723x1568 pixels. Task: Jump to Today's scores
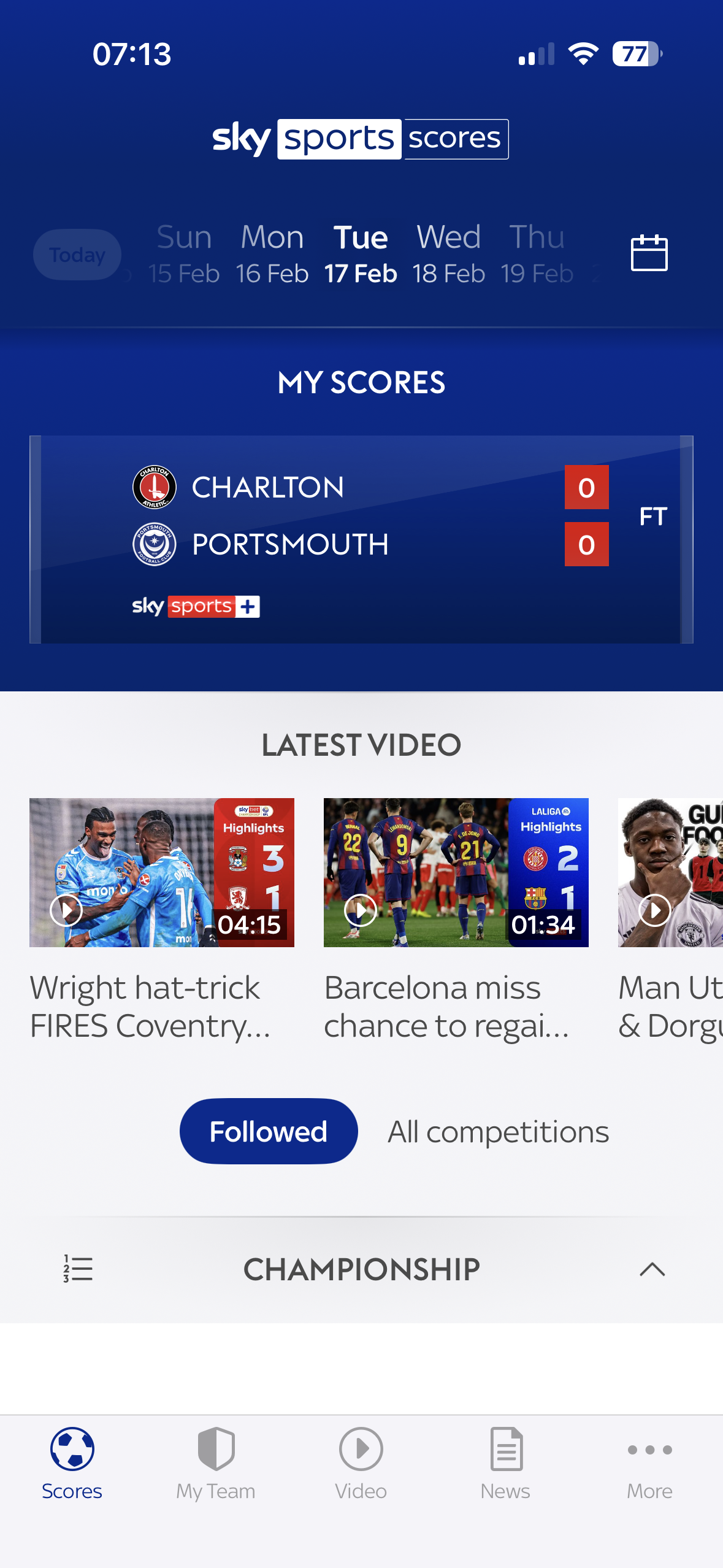pyautogui.click(x=77, y=255)
